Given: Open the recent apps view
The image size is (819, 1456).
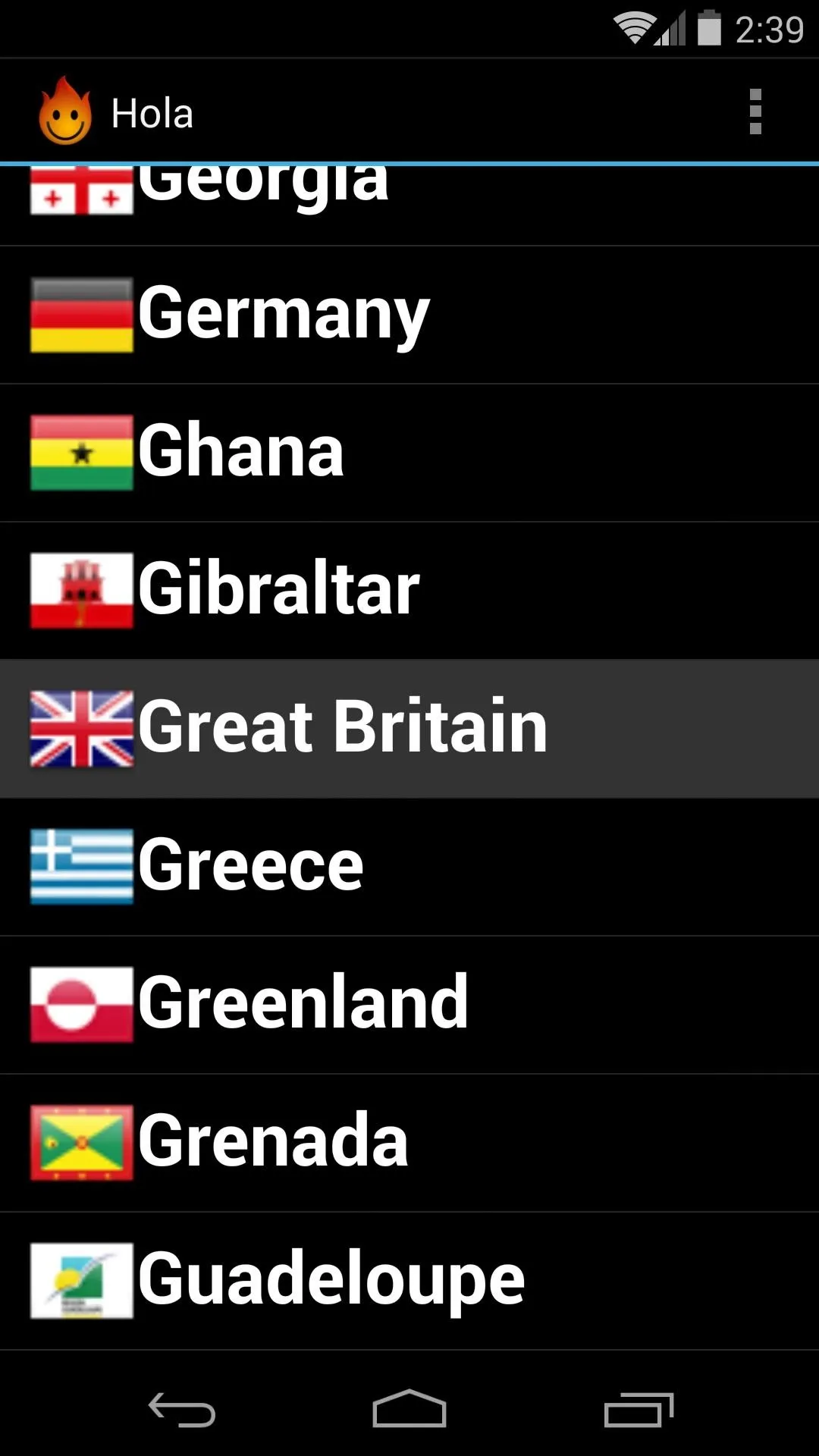Looking at the screenshot, I should (x=639, y=1410).
